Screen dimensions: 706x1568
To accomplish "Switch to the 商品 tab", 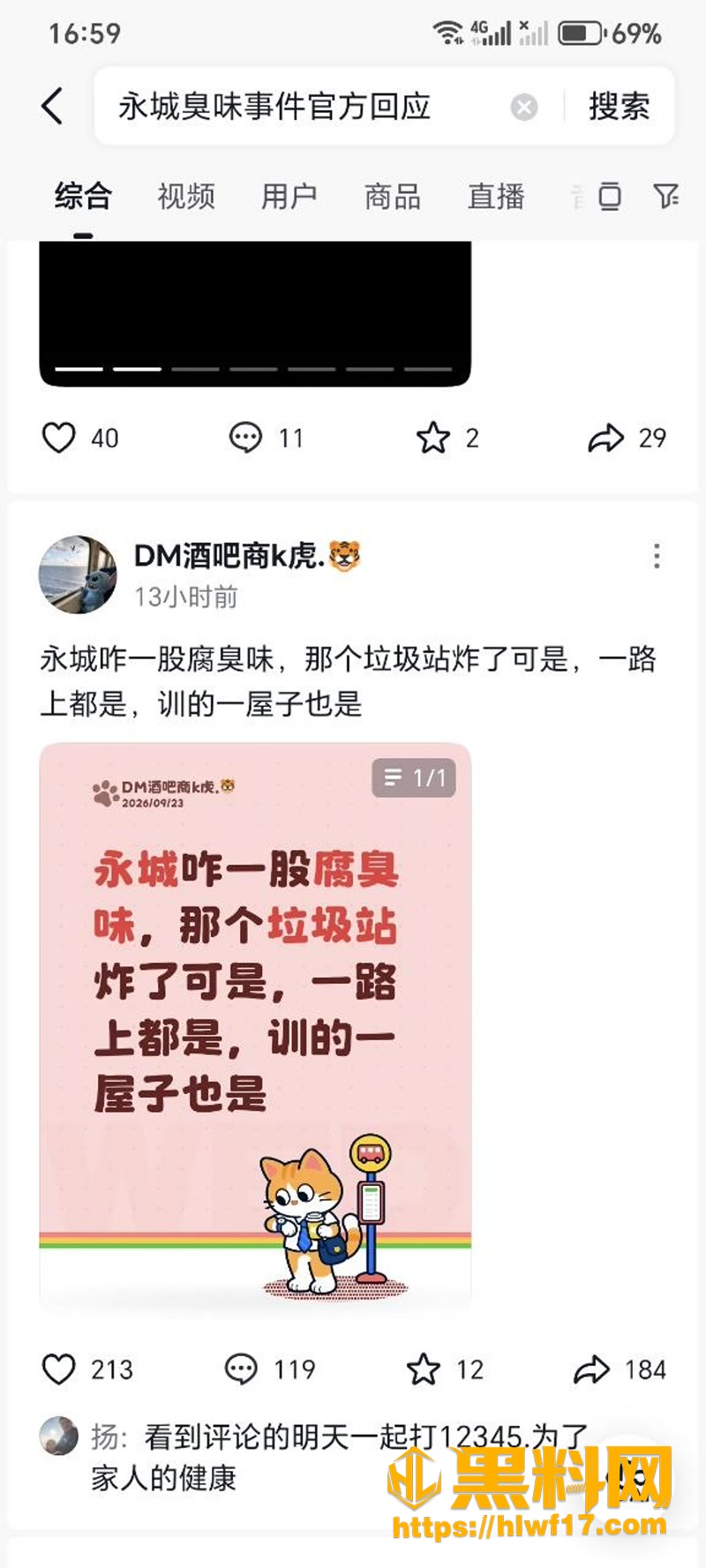I will pyautogui.click(x=393, y=196).
